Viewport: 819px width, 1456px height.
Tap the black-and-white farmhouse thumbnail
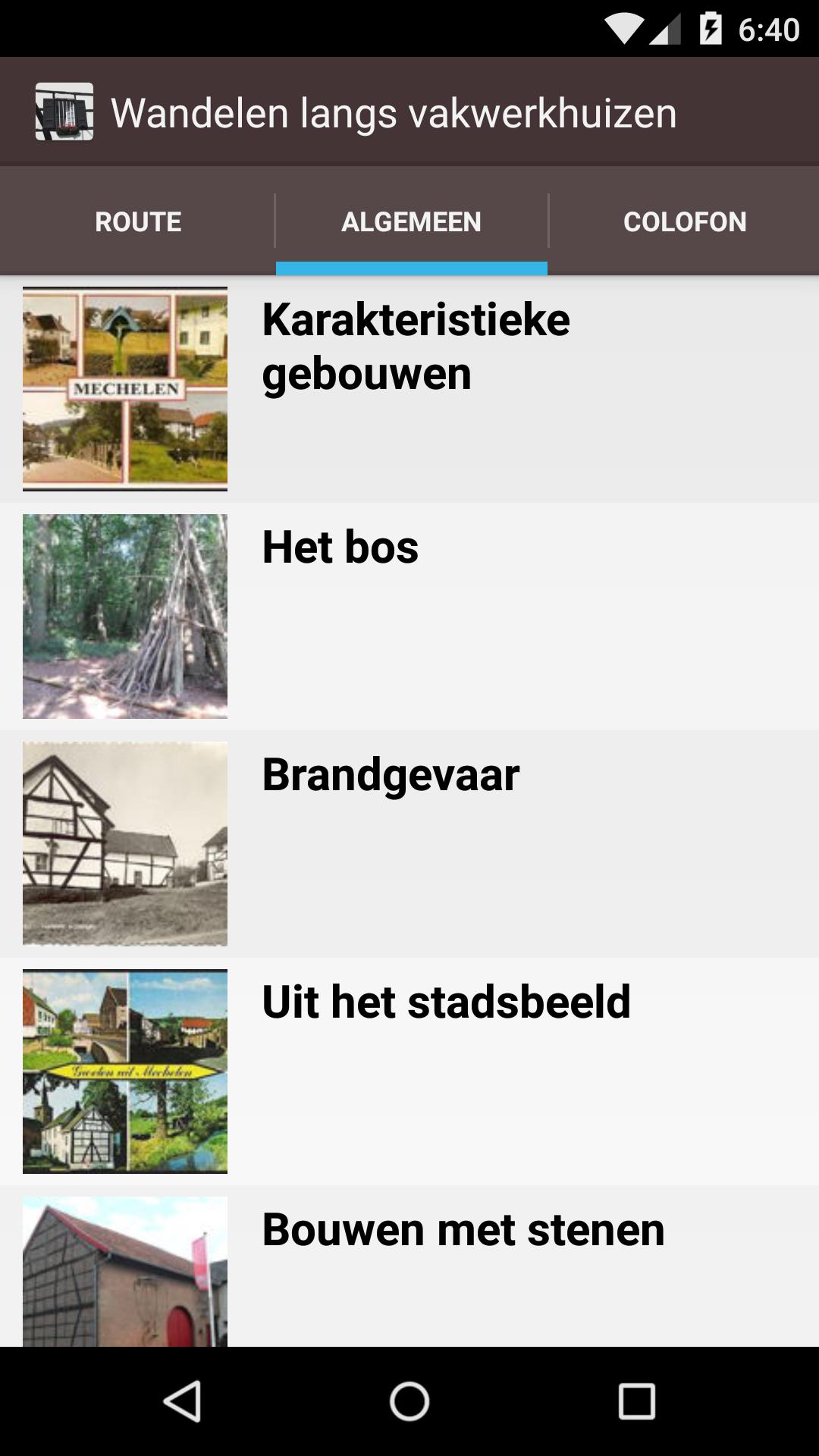coord(125,844)
